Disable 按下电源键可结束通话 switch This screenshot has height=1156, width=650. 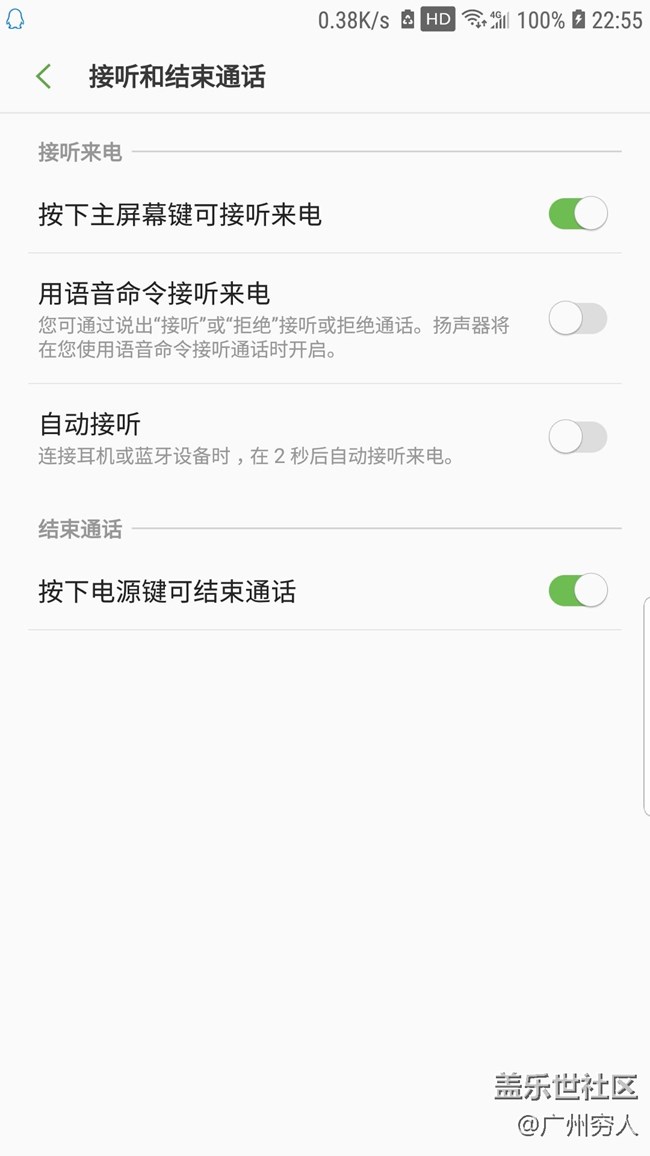click(x=577, y=590)
